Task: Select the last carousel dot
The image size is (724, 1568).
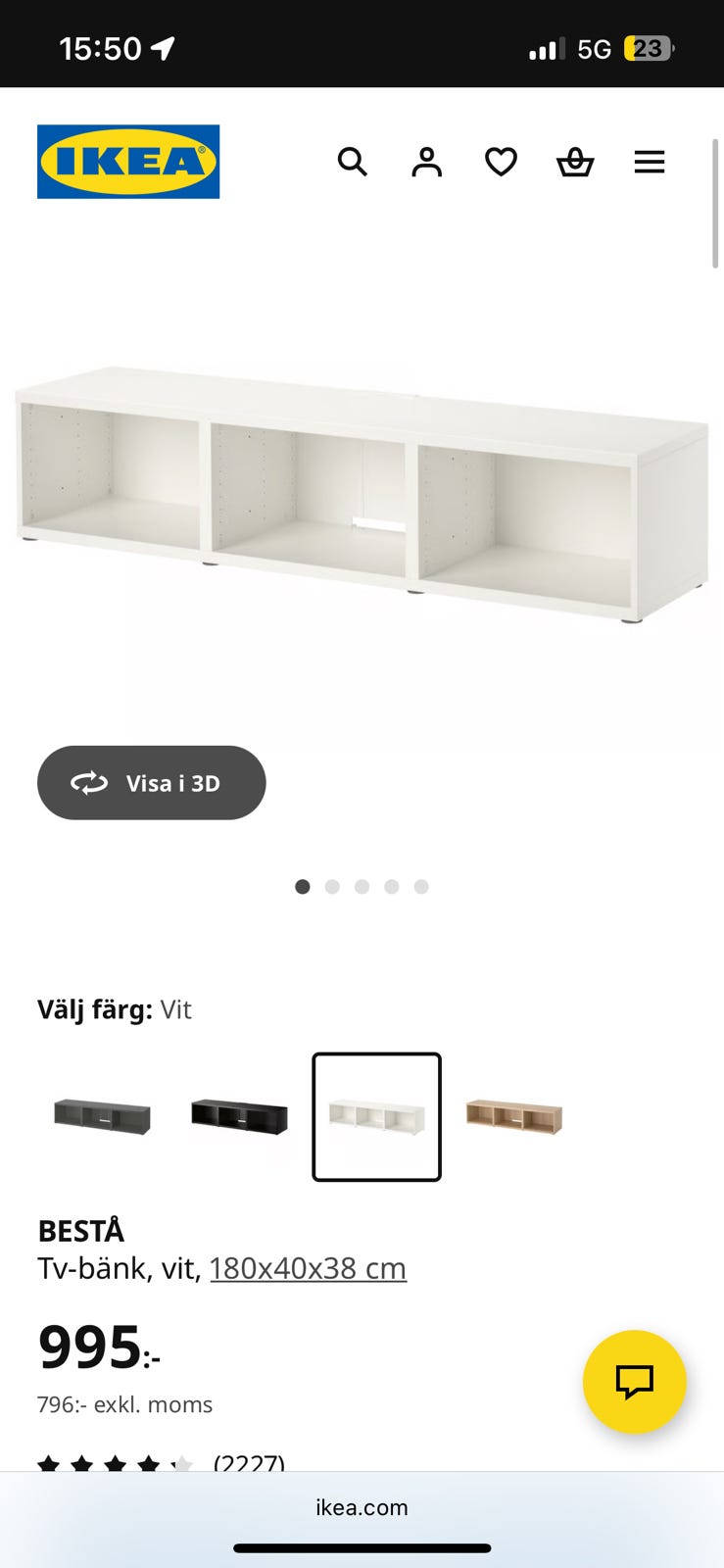Action: 421,886
